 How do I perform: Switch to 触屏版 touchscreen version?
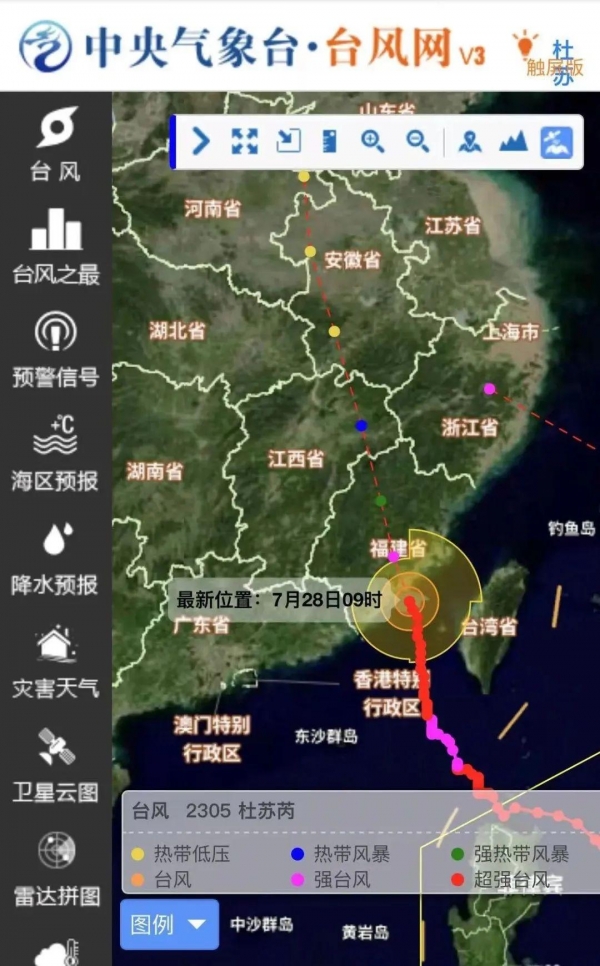coord(554,67)
